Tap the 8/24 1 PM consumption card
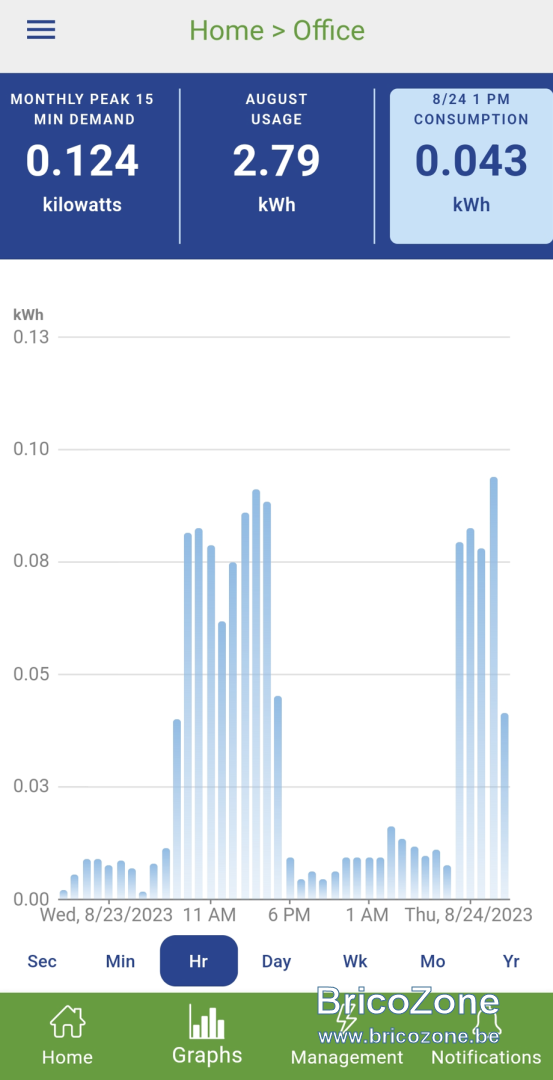 tap(471, 166)
